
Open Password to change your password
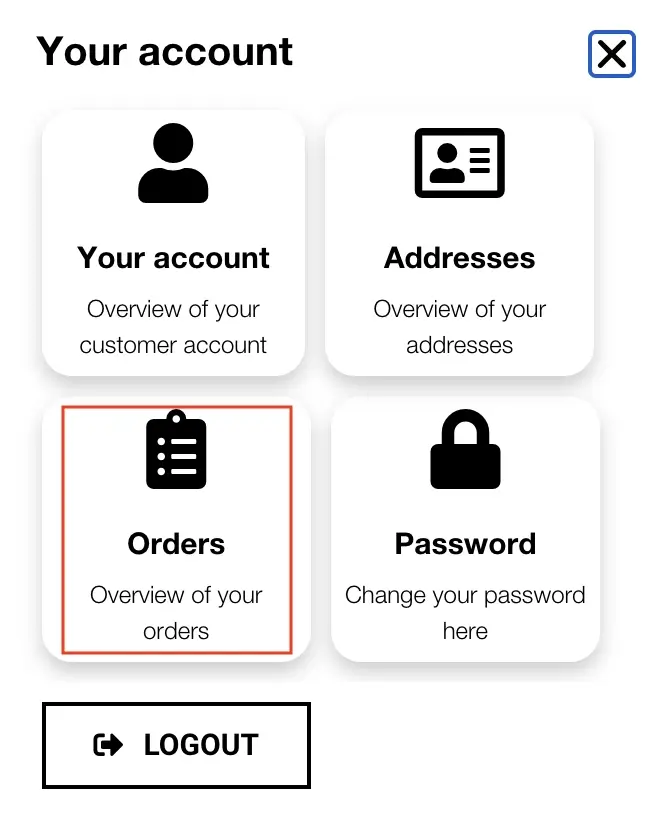tap(465, 529)
